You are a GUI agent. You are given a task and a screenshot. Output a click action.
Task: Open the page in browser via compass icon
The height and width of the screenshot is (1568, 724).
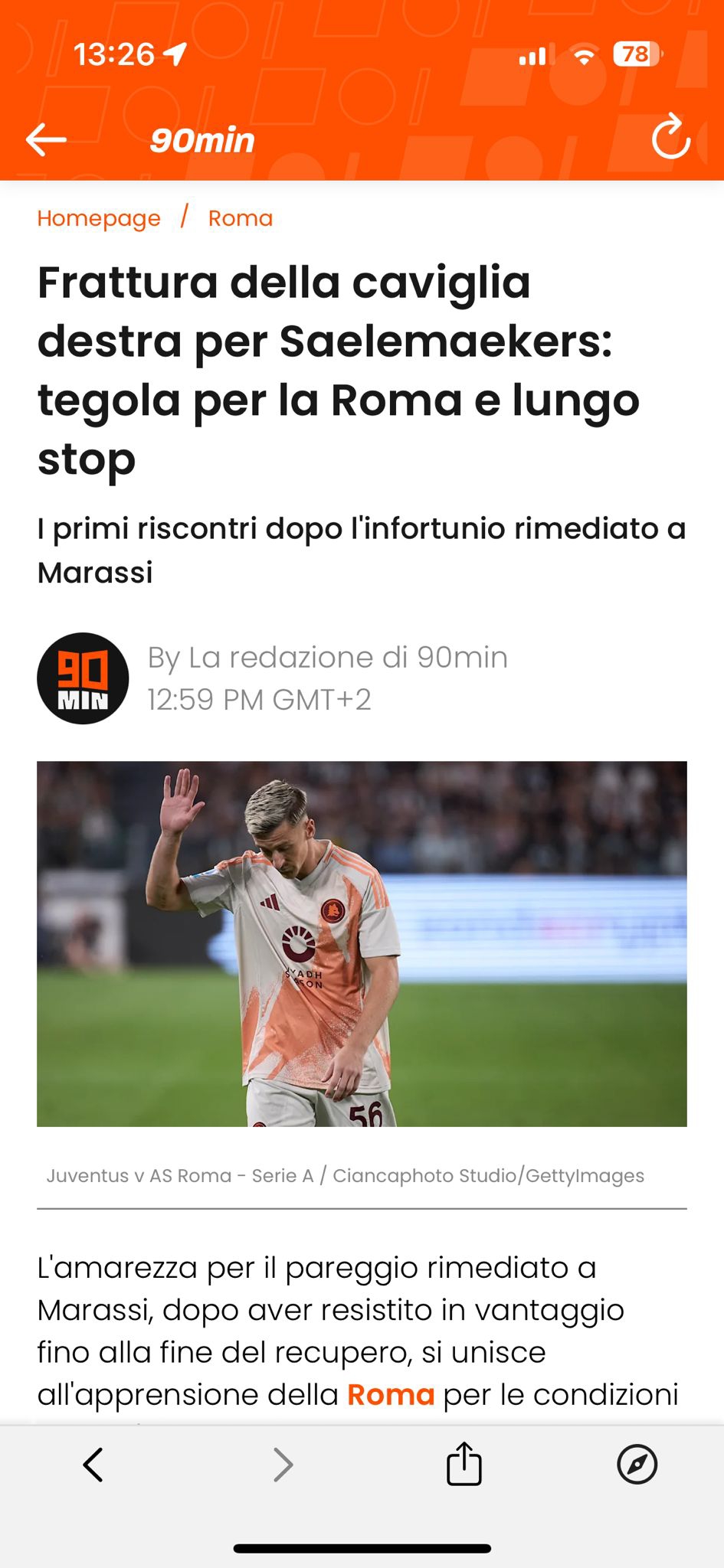(x=637, y=1465)
